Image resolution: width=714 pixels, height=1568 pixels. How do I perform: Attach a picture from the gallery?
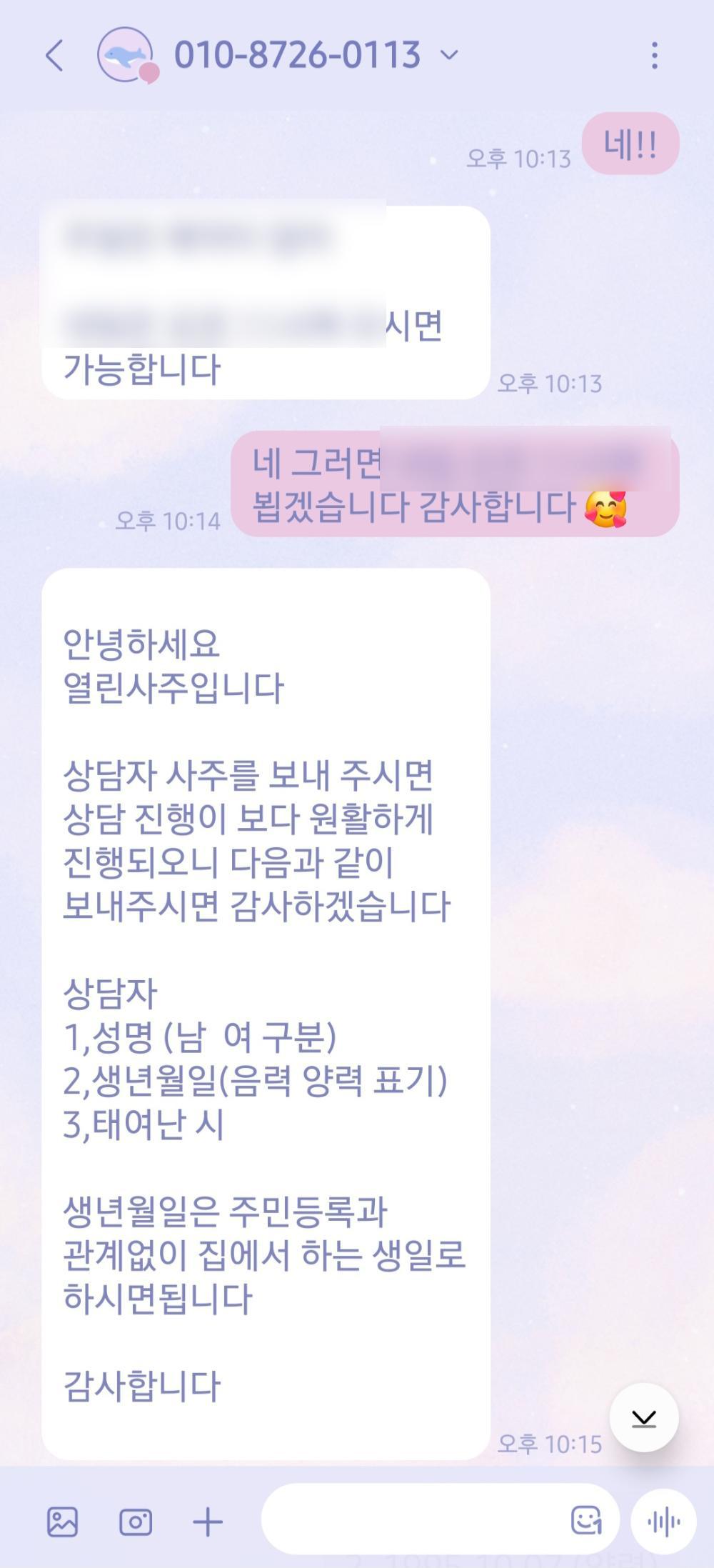pos(63,1522)
